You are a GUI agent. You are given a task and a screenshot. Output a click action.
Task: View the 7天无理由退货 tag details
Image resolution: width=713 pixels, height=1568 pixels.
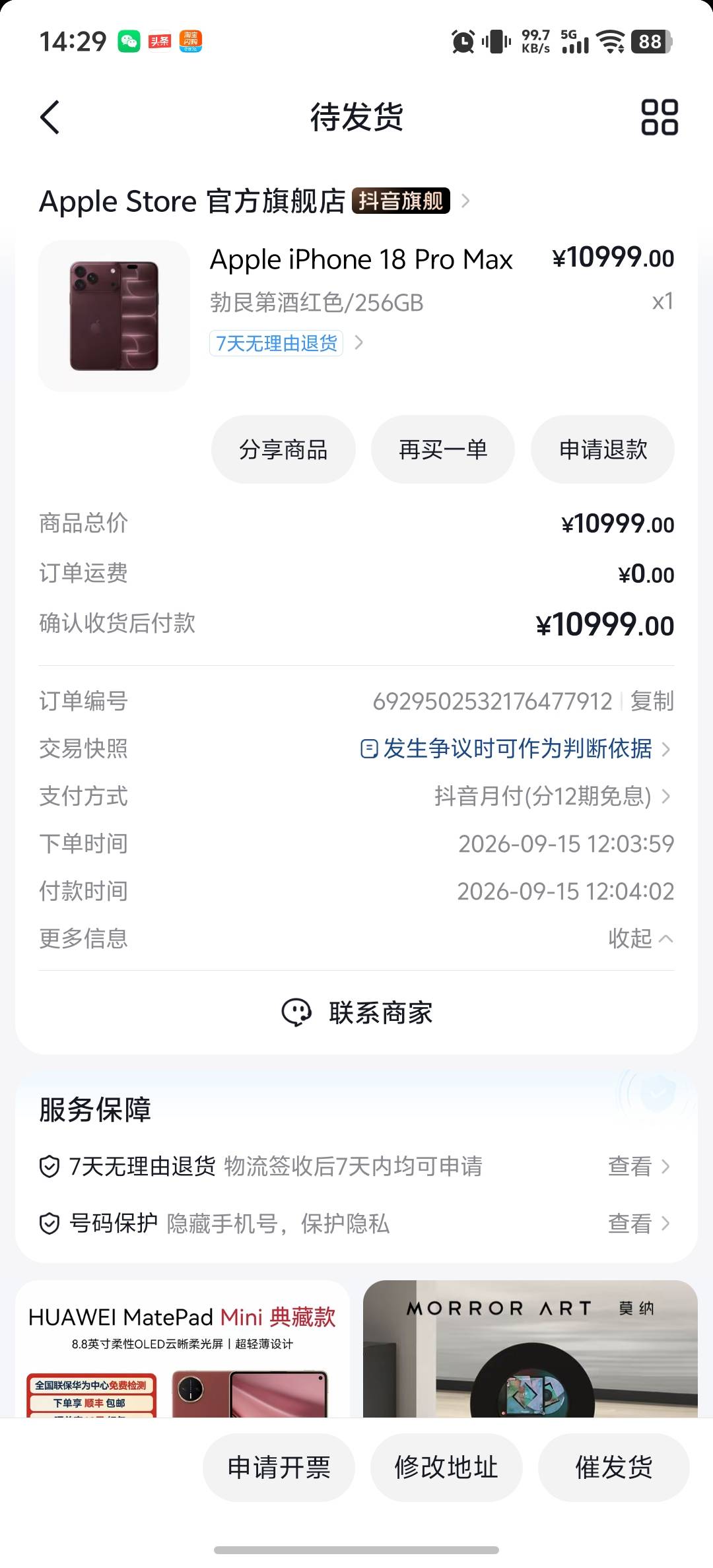(287, 343)
